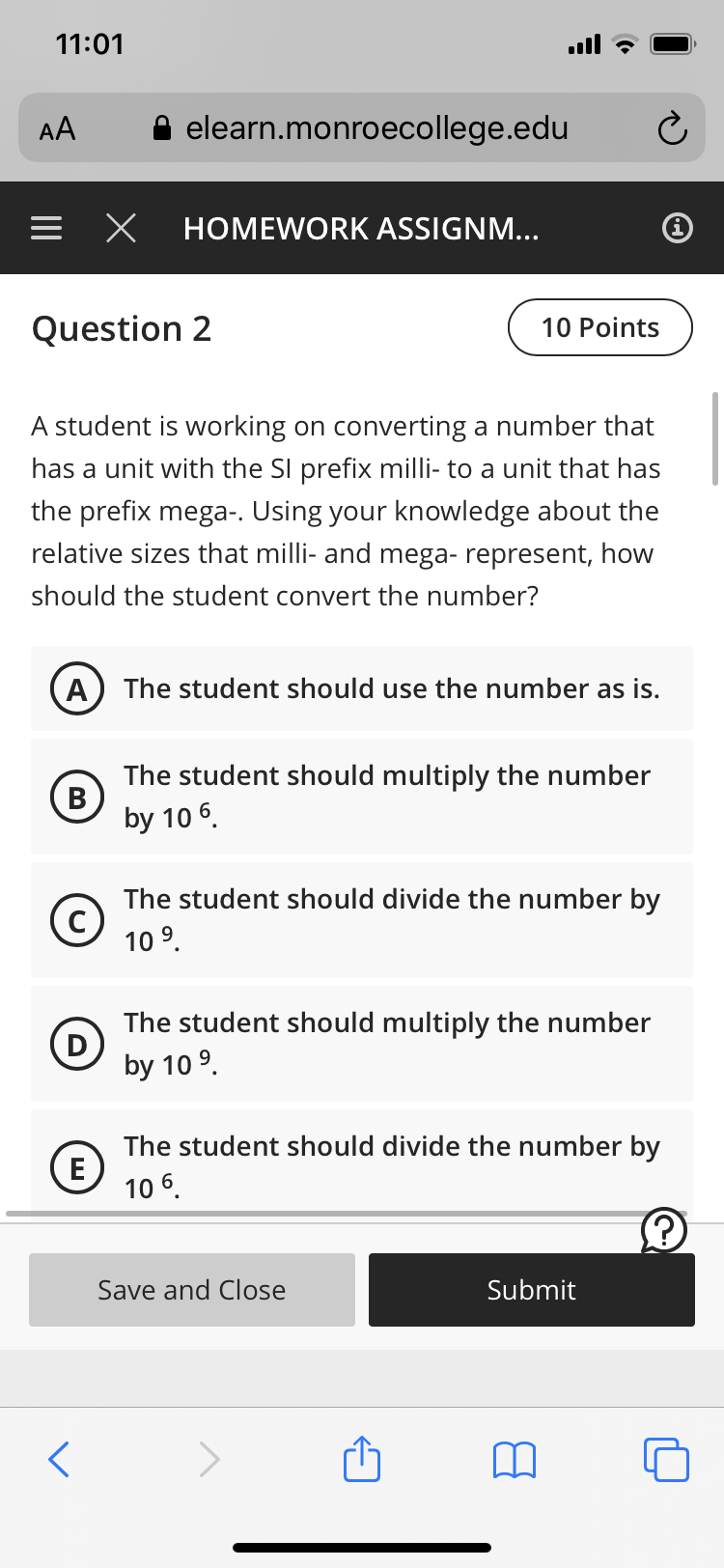The width and height of the screenshot is (724, 1568).
Task: Choose answer E, divide by 10⁶
Action: 362,1163
